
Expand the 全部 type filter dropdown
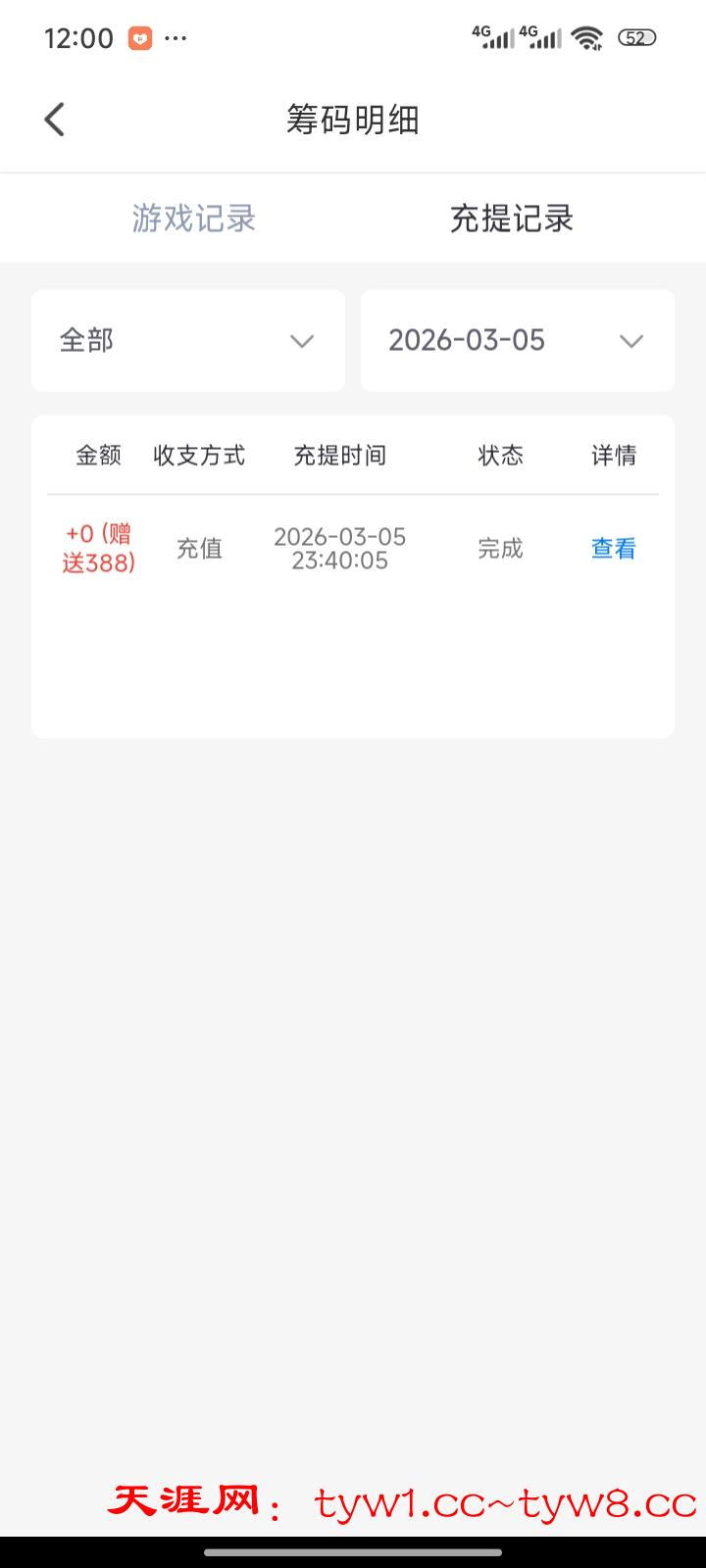(188, 341)
